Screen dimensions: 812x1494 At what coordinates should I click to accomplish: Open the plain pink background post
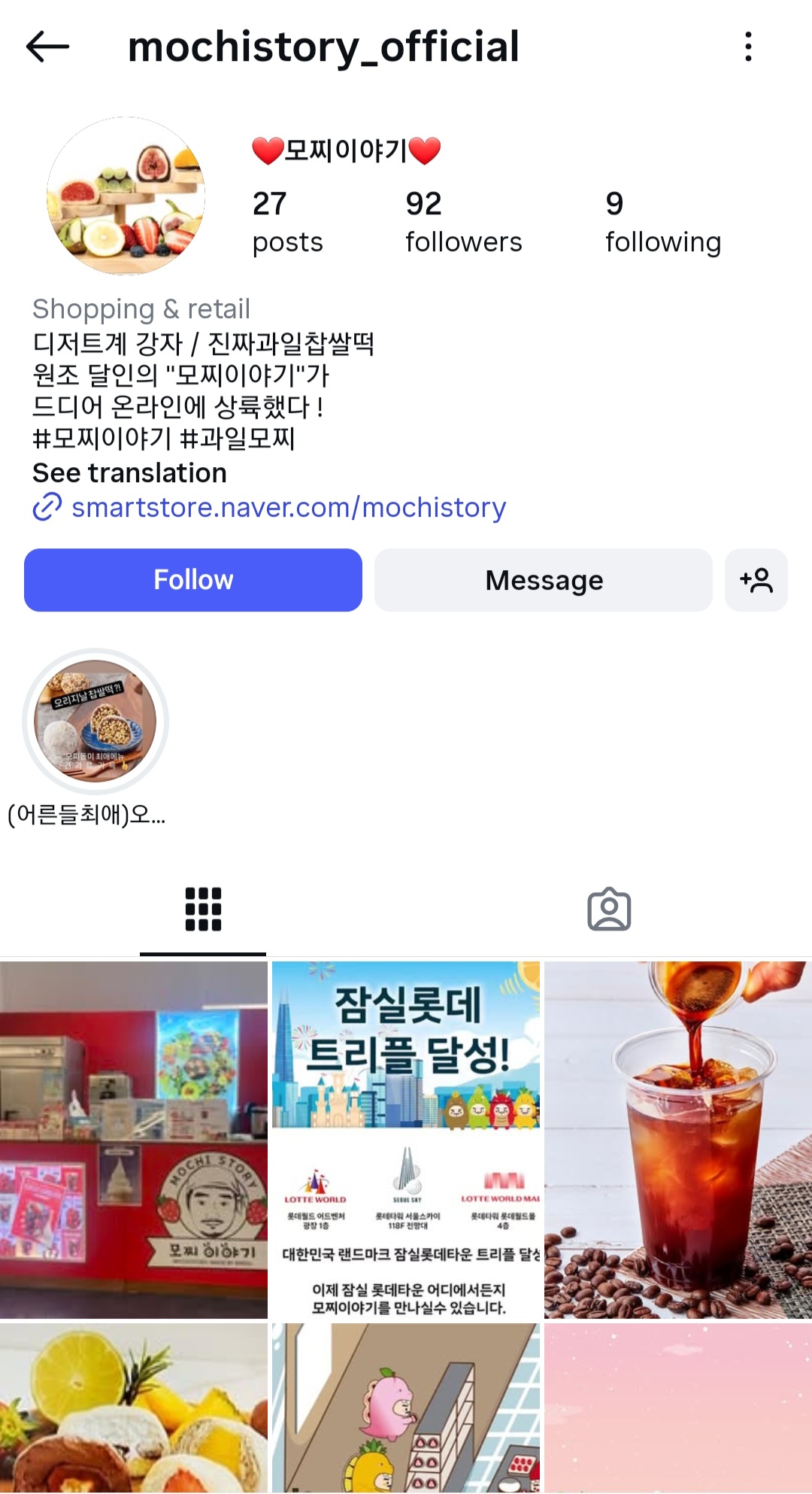point(678,1408)
